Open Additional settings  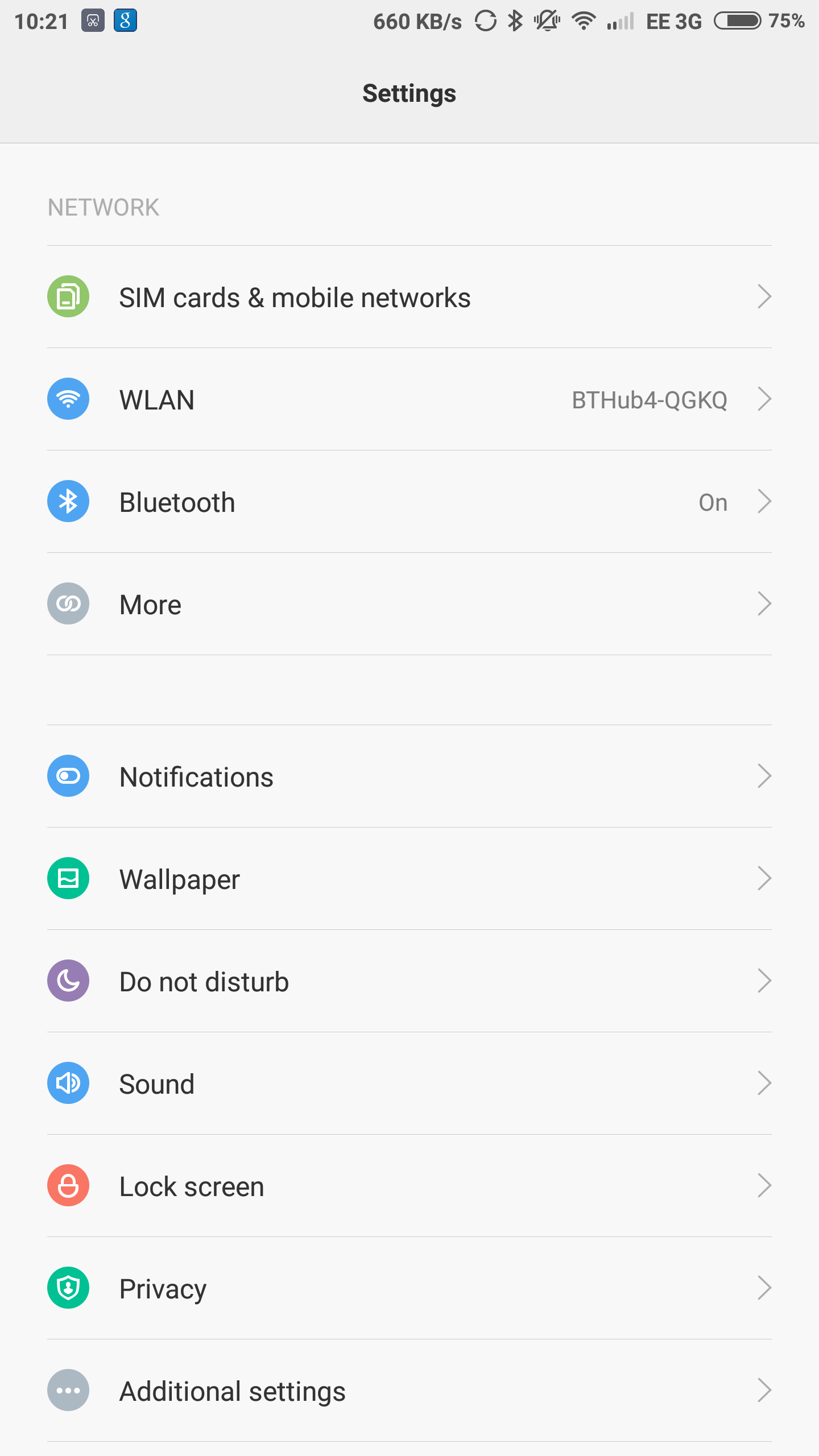[408, 1391]
